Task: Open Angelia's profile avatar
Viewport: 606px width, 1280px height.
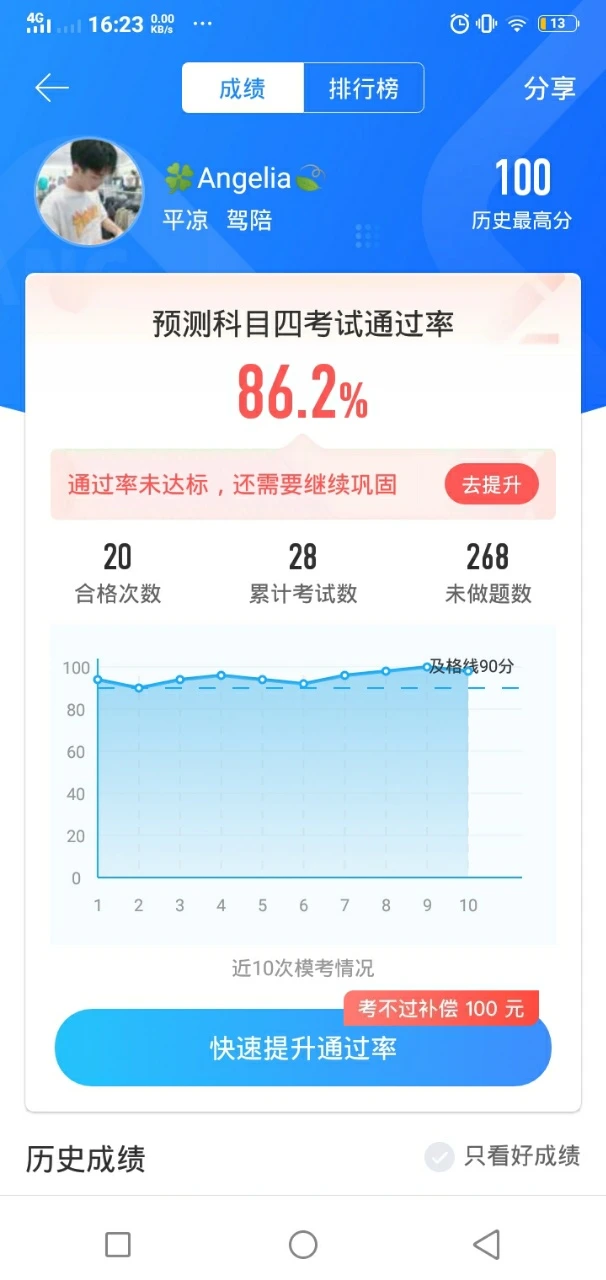Action: [x=90, y=191]
